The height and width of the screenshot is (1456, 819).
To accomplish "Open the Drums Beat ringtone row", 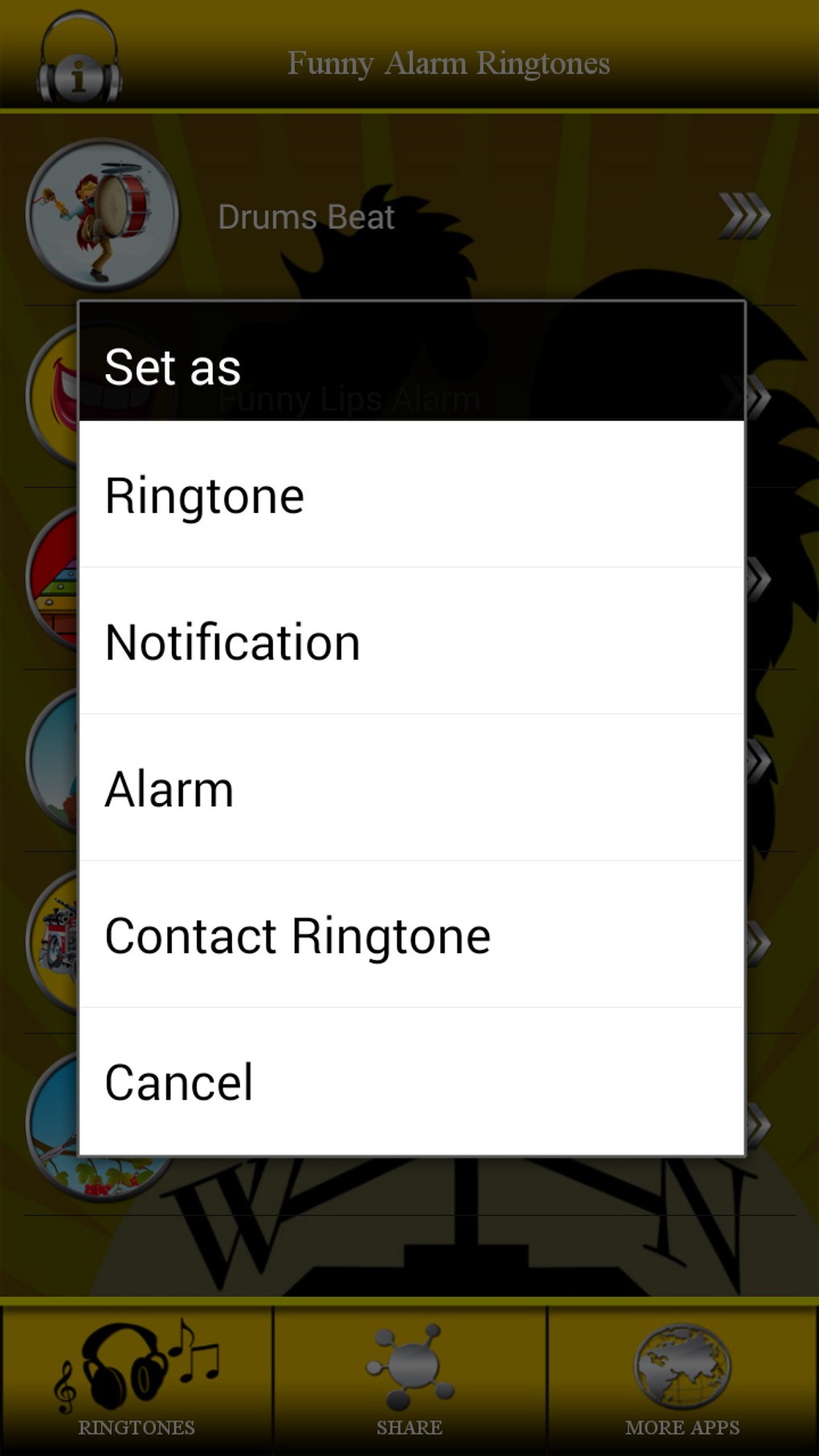I will pos(409,216).
